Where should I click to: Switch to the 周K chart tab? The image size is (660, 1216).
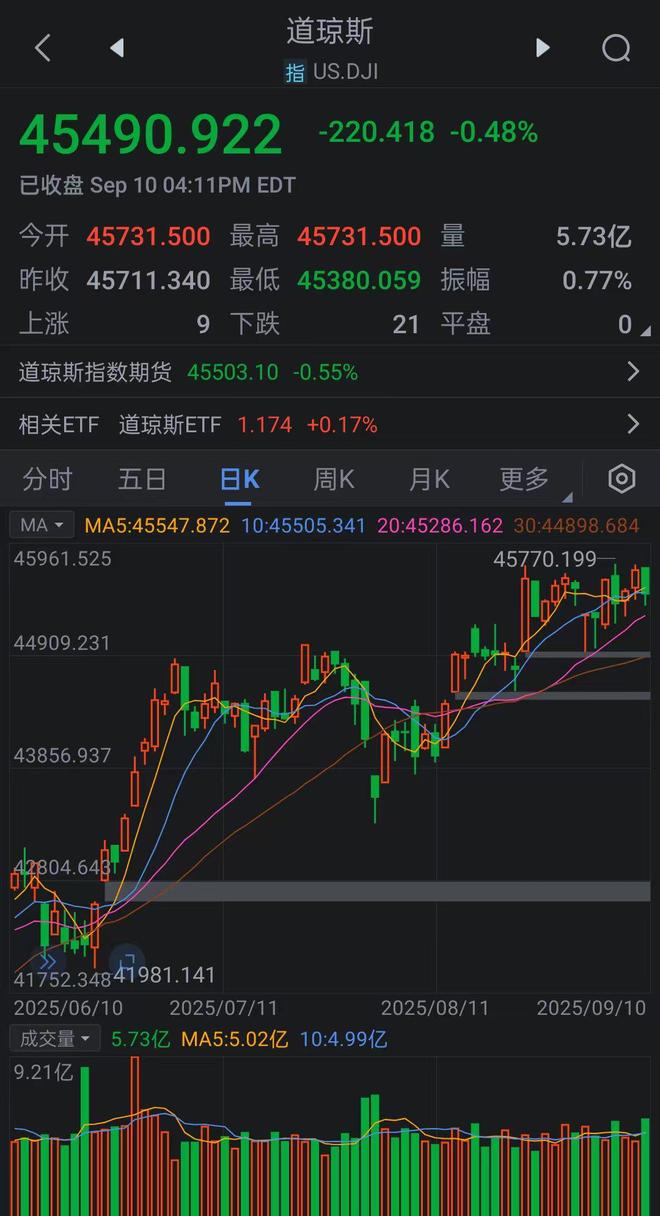[x=334, y=479]
